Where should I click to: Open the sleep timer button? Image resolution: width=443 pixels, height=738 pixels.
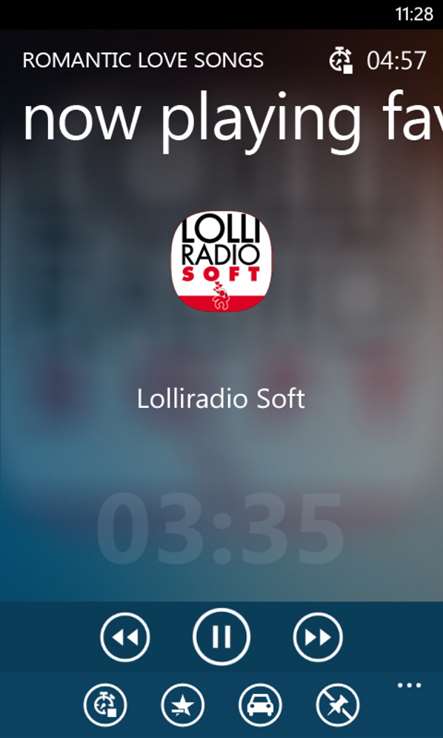tap(105, 706)
